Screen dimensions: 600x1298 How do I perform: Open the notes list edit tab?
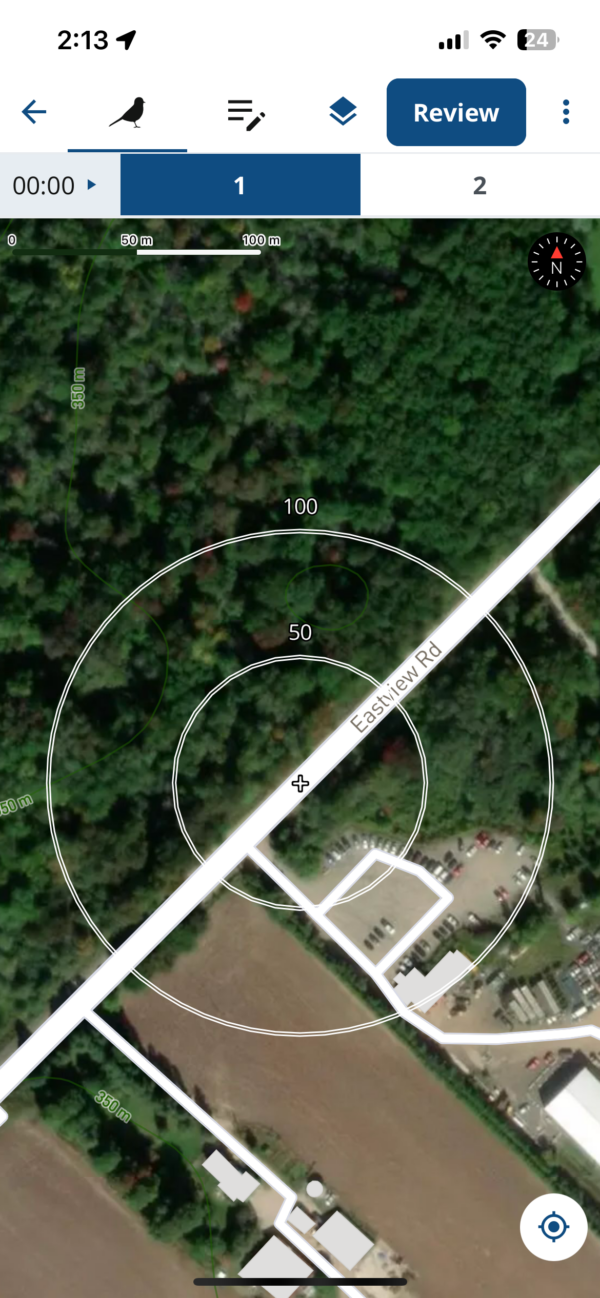(x=245, y=113)
